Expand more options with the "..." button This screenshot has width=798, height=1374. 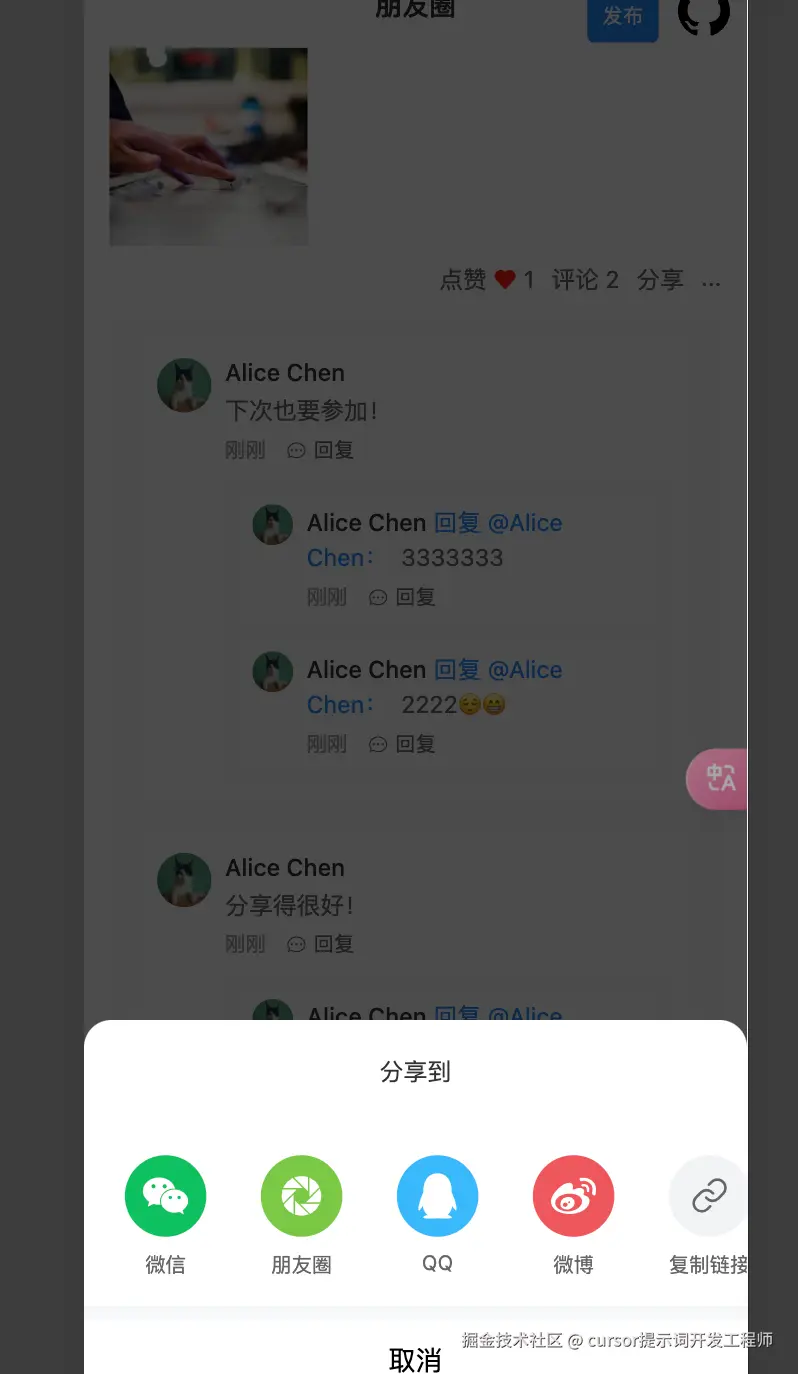[711, 282]
